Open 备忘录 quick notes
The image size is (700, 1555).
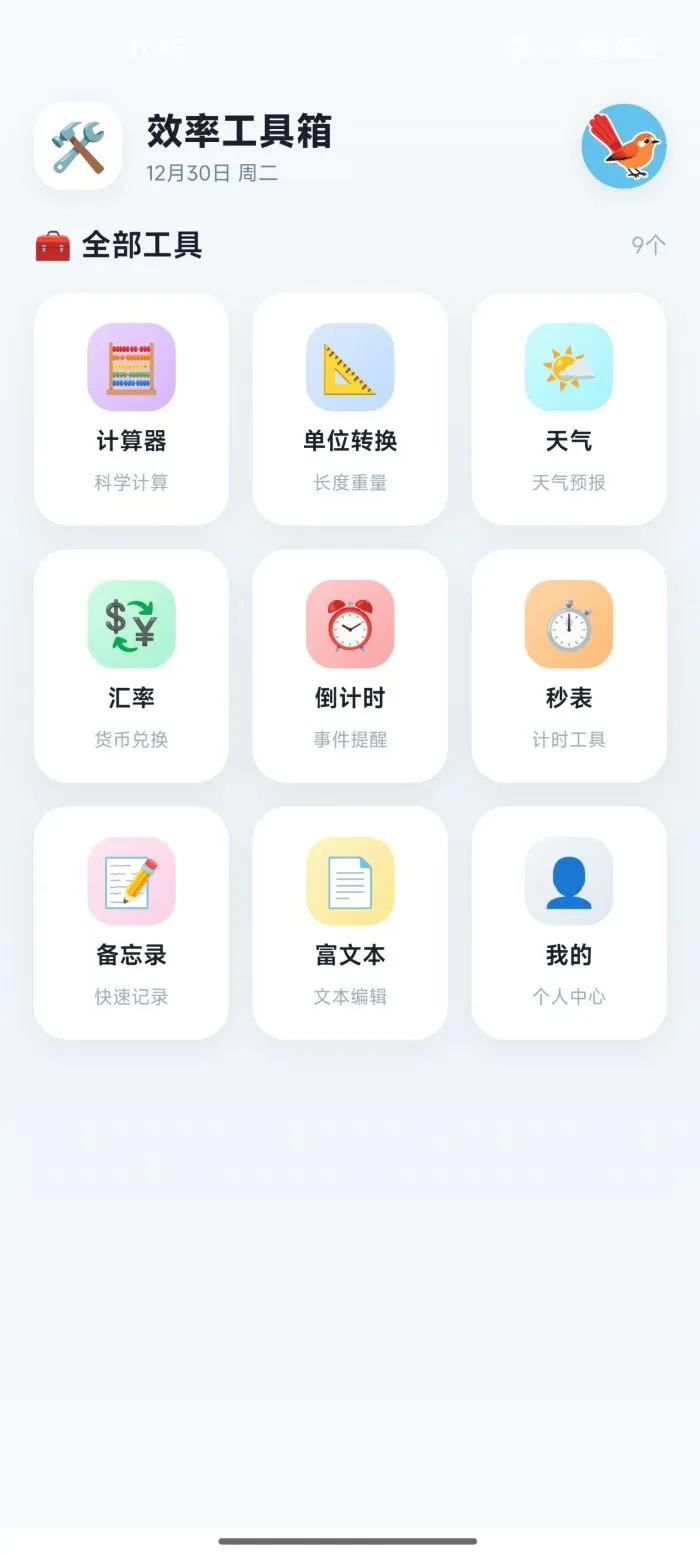tap(131, 922)
